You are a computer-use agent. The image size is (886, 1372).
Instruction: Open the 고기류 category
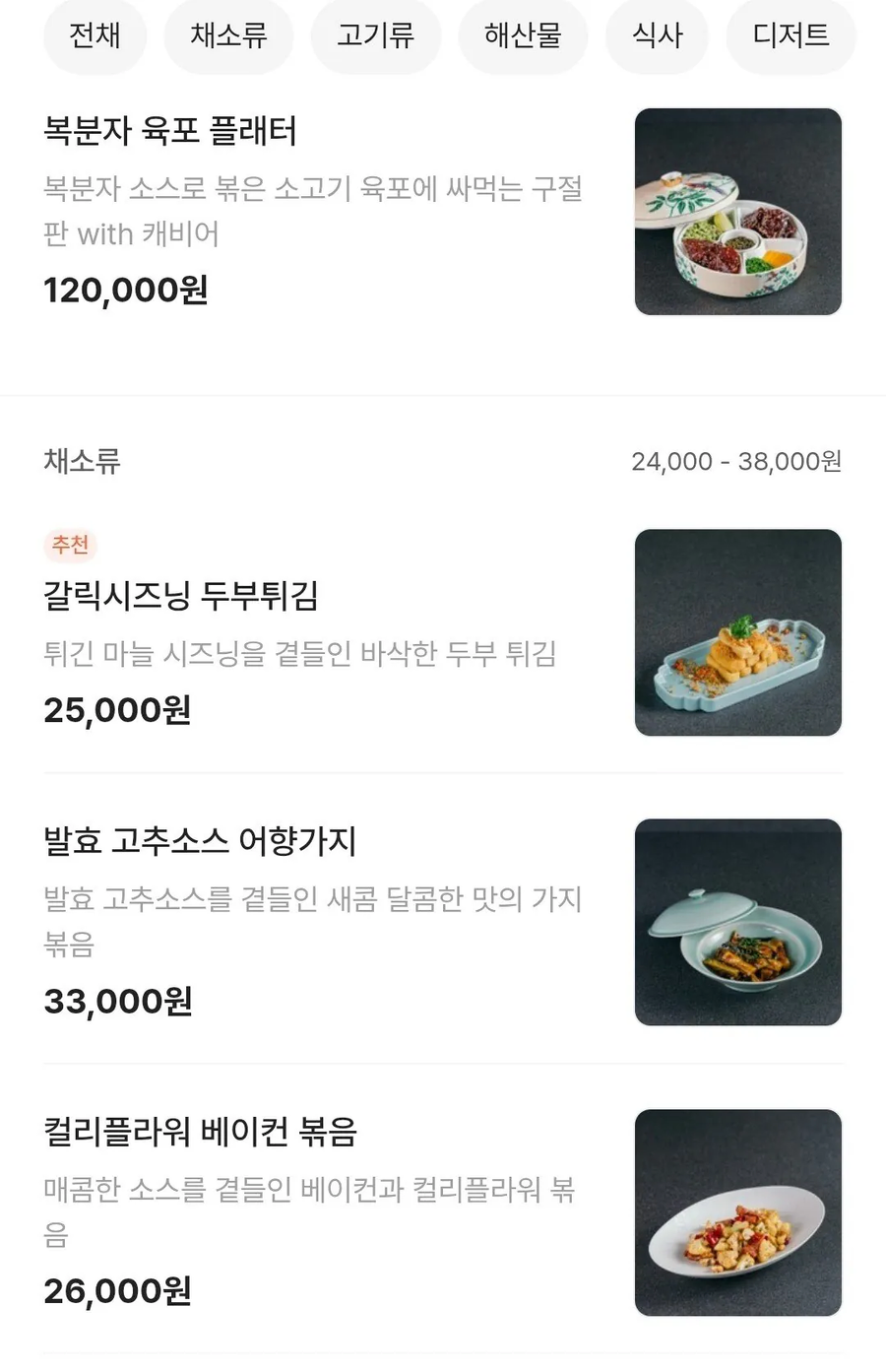click(376, 36)
